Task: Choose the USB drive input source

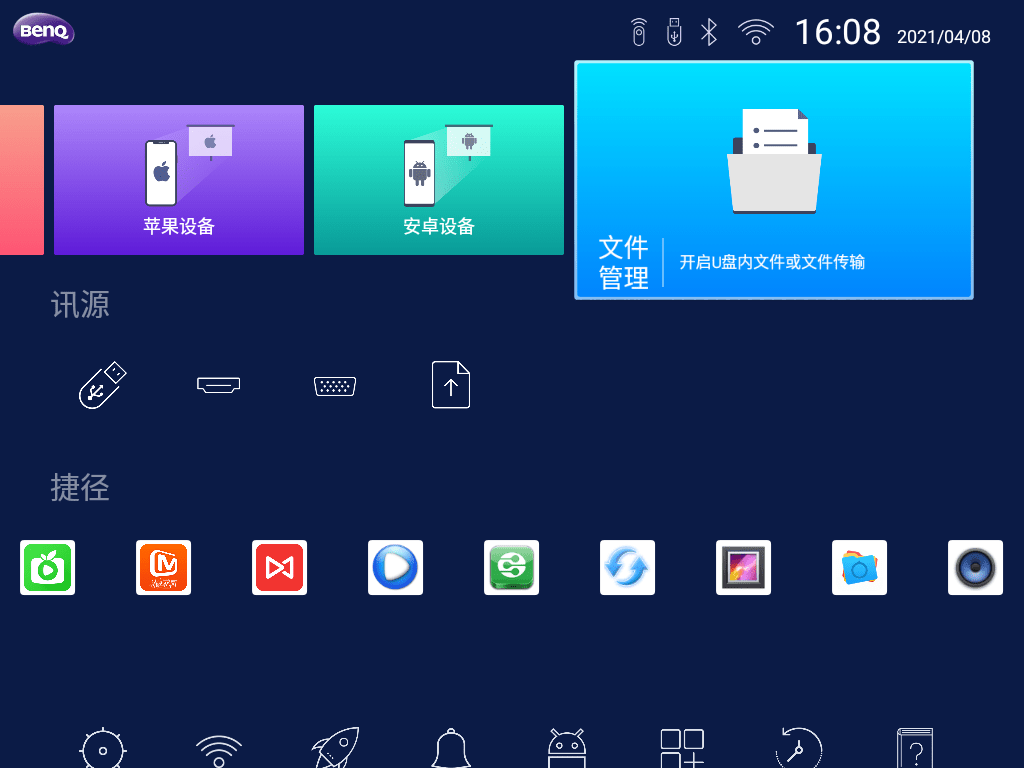Action: [103, 384]
